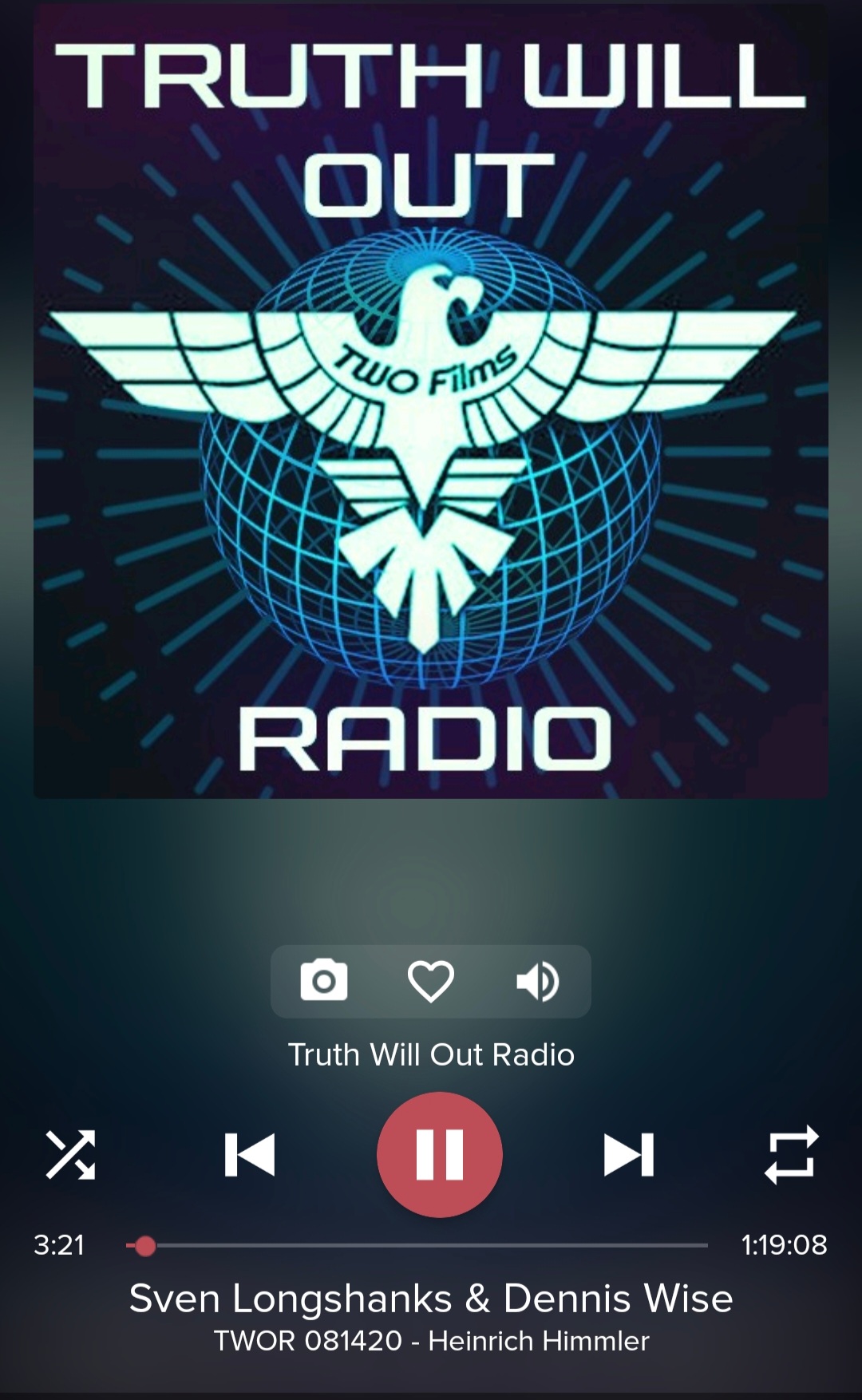Favorite this track with the heart
This screenshot has height=1400, width=862.
click(431, 981)
